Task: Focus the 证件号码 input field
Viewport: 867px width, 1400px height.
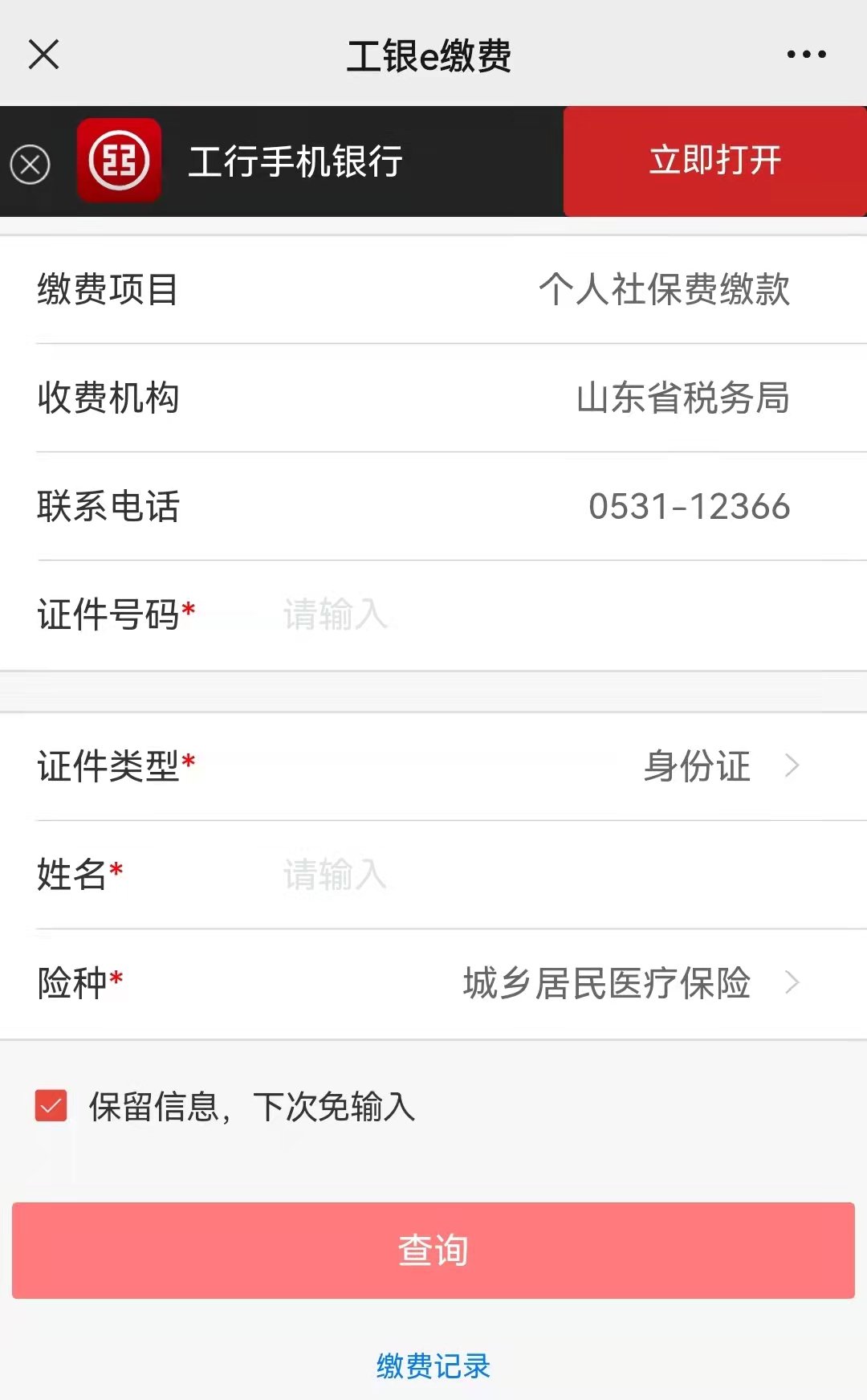Action: click(530, 615)
